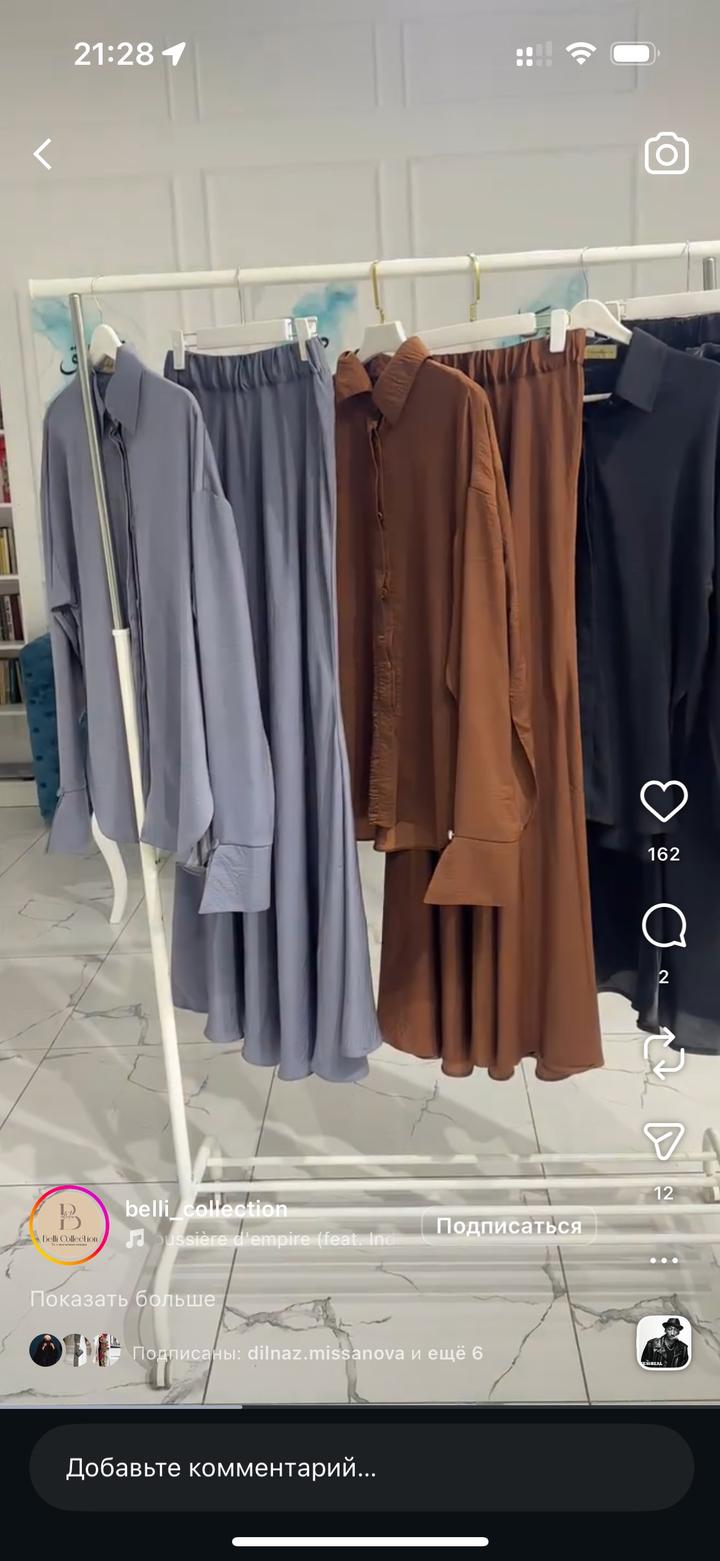Share the reel via the paper plane
Screen dimensions: 720x1561
664,1141
